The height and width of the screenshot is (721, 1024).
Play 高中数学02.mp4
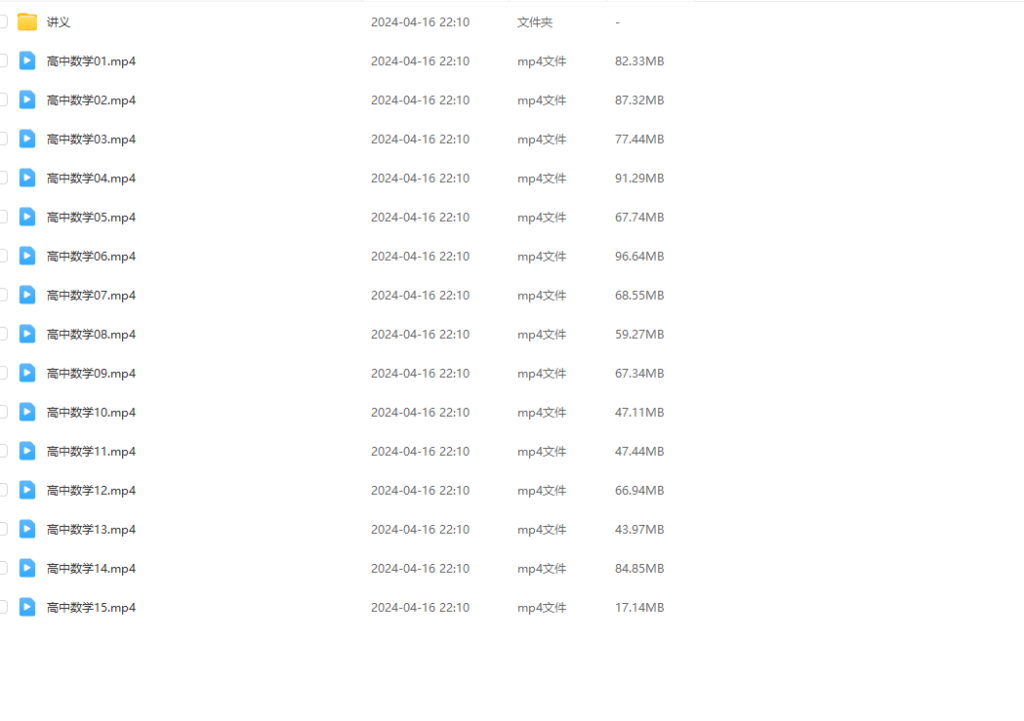(91, 100)
